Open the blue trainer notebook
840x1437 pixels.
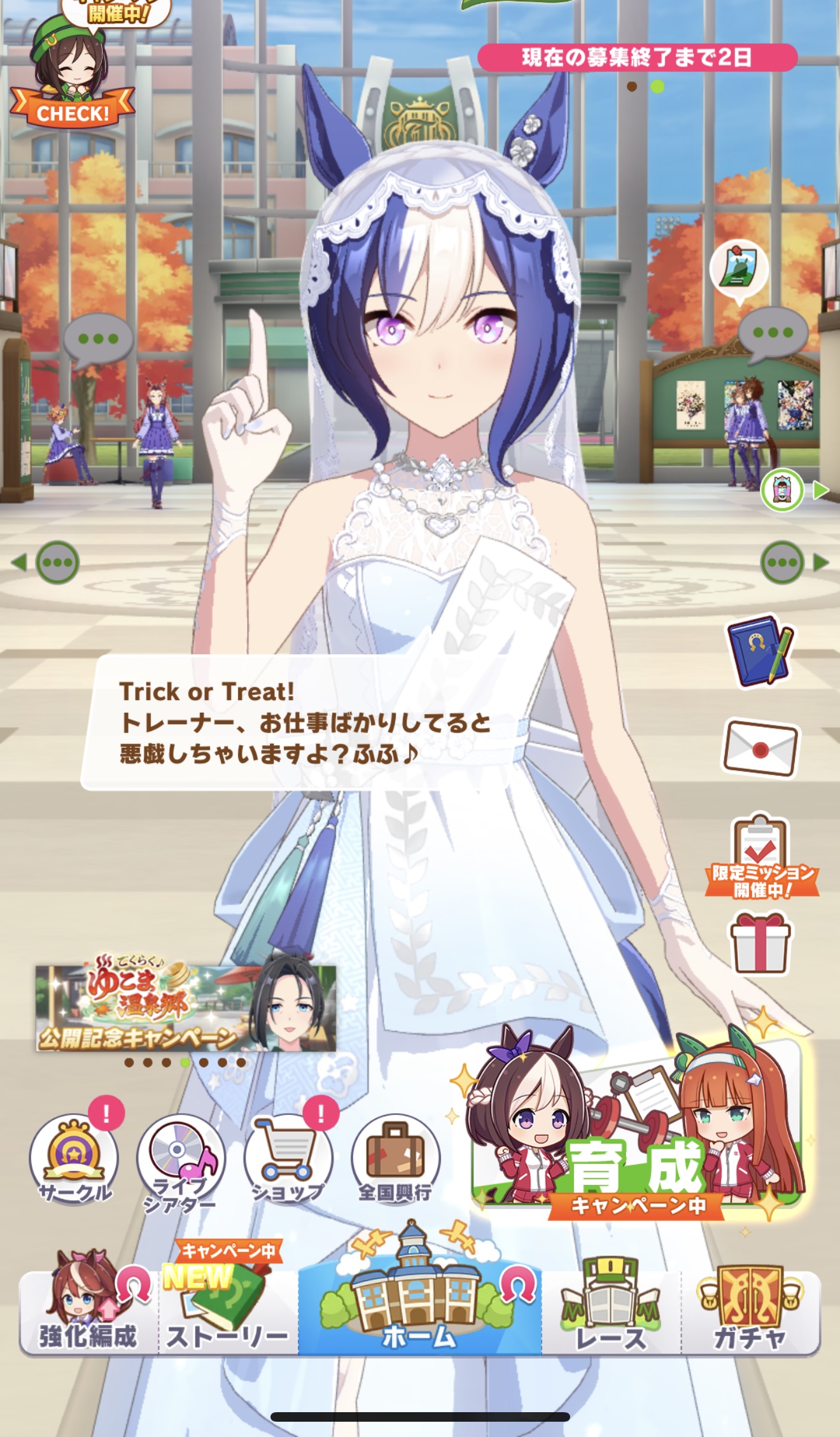(x=760, y=650)
